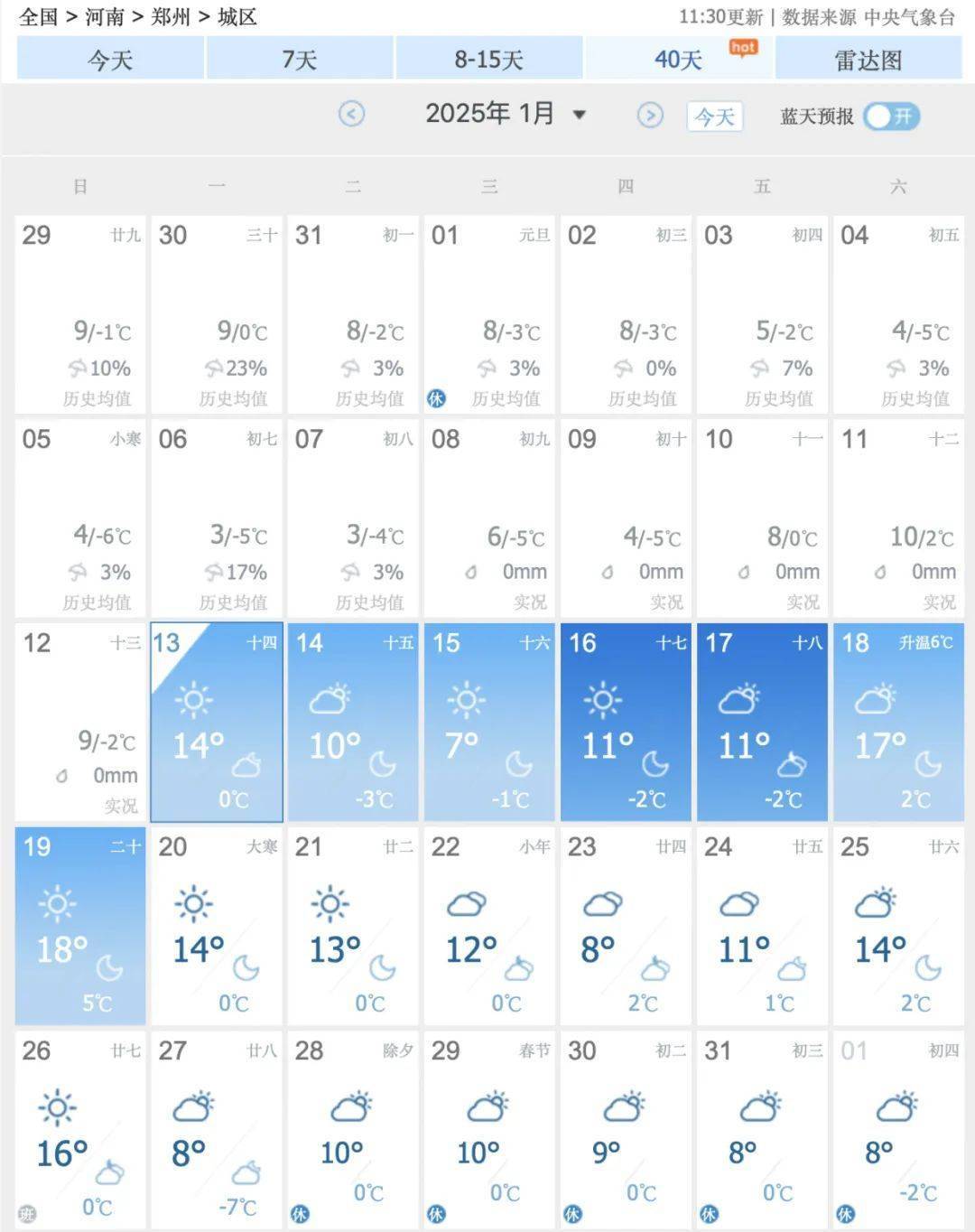Screen dimensions: 975x1232
Task: Select day 22 小年 forecast cell
Action: pyautogui.click(x=489, y=926)
